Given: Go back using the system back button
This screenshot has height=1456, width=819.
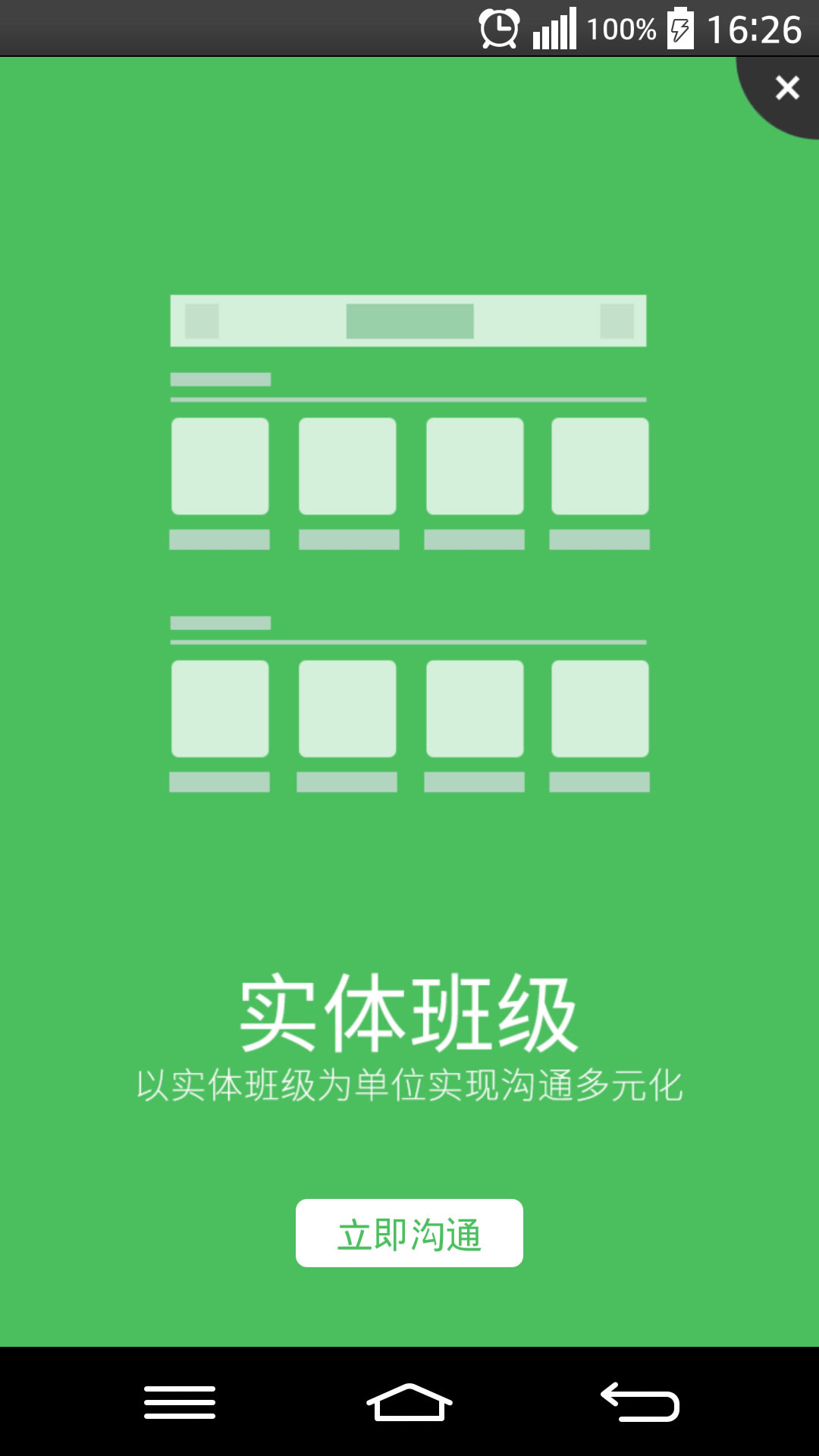Looking at the screenshot, I should (x=639, y=1401).
